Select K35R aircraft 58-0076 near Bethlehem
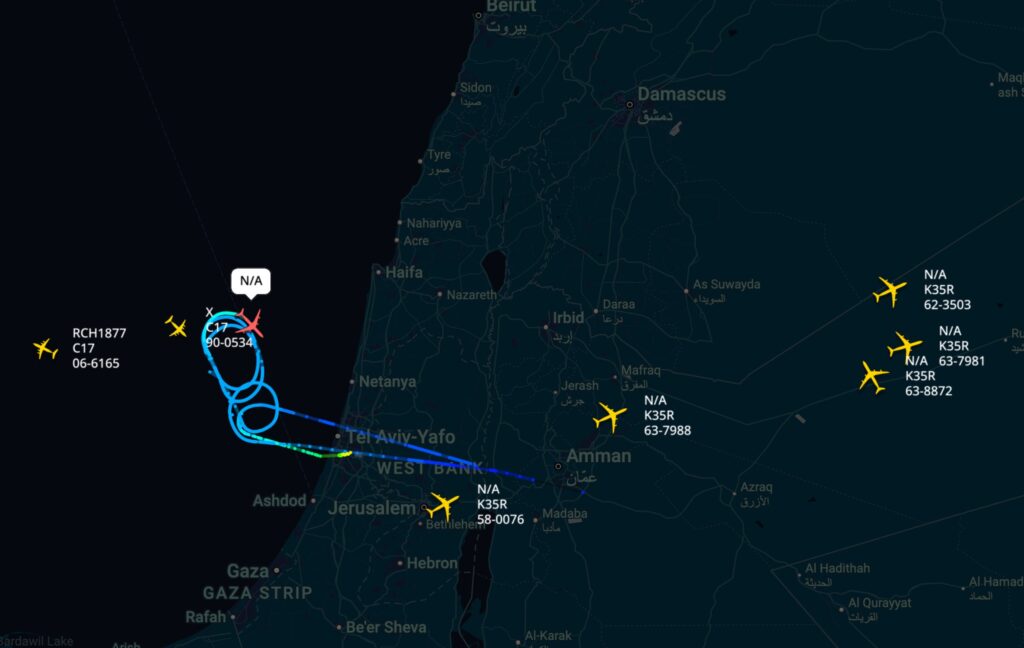 pos(442,506)
